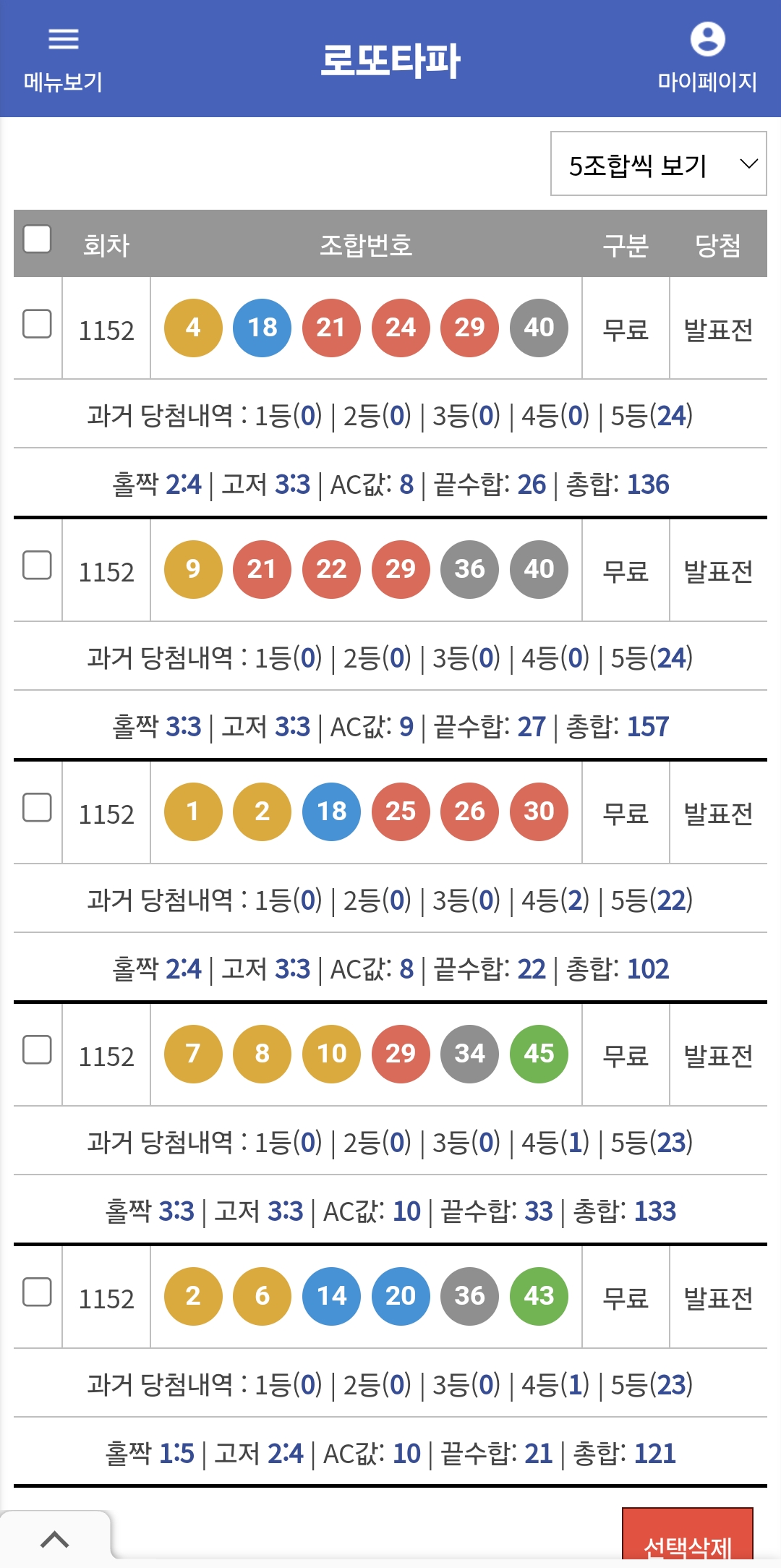781x1568 pixels.
Task: Expand the 5조합씩 보기 dropdown
Action: pyautogui.click(x=659, y=163)
